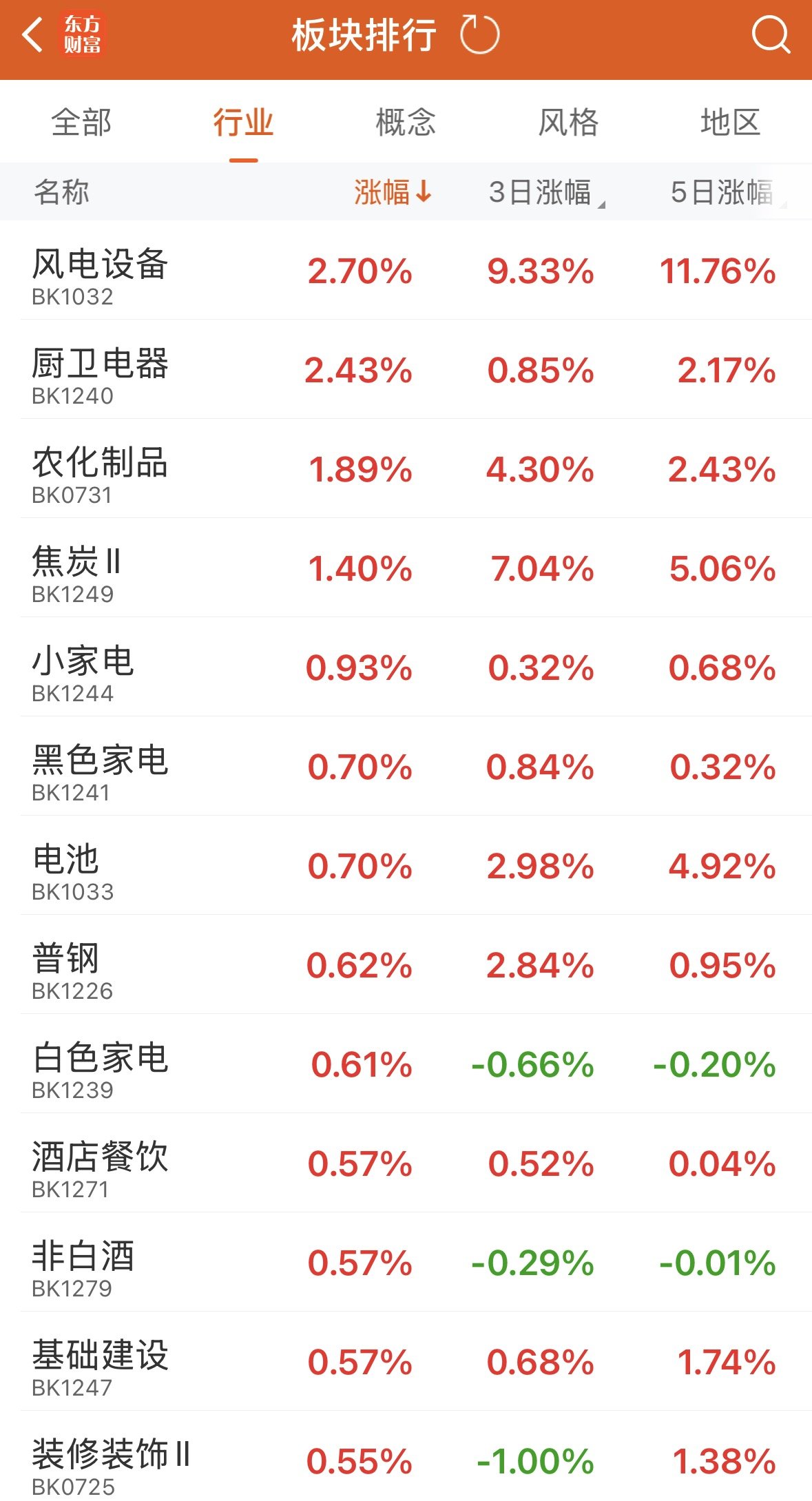Open the search magnifier icon
This screenshot has height=1501, width=812.
click(769, 35)
